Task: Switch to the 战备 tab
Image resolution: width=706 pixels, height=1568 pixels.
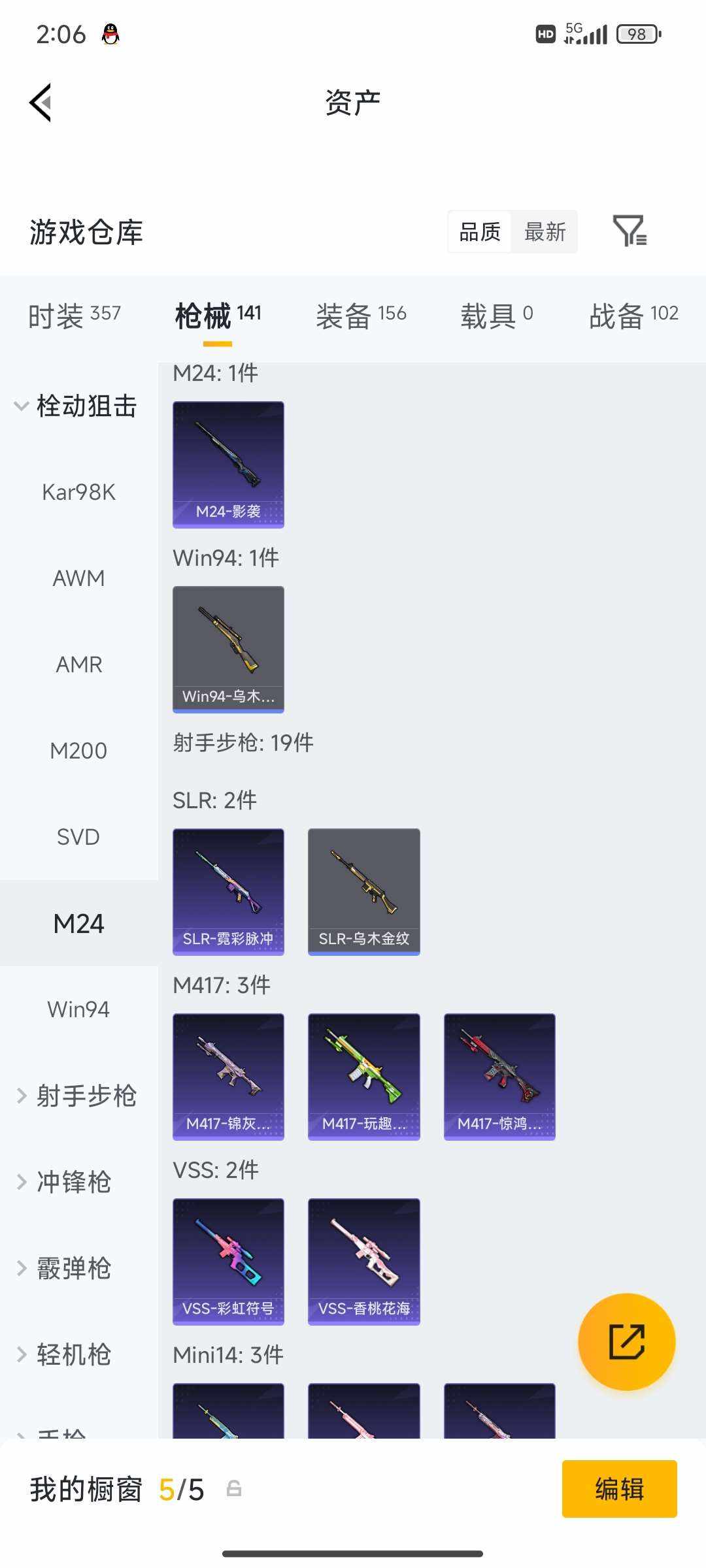Action: click(633, 316)
